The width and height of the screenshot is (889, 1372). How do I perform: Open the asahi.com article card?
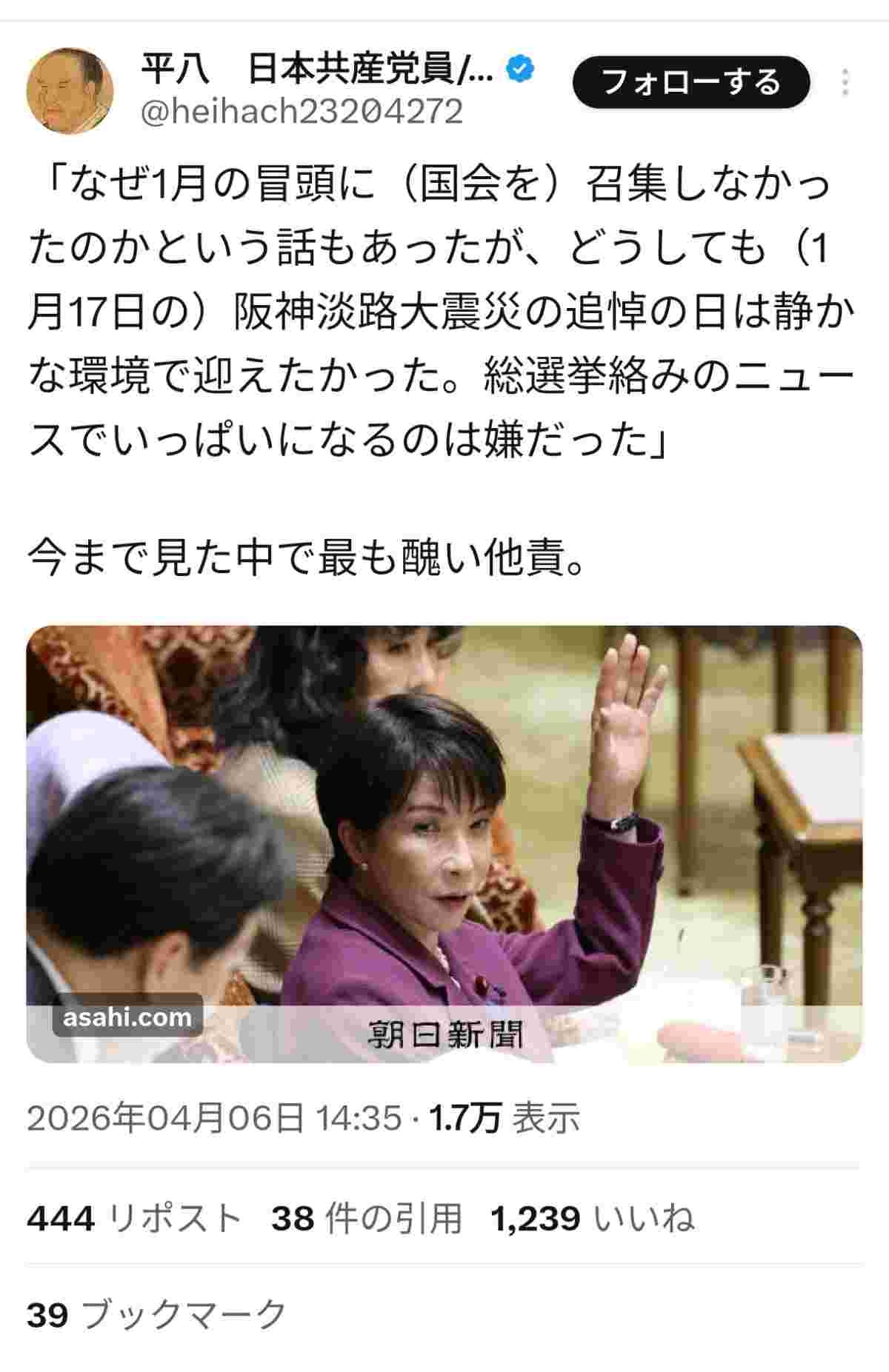pyautogui.click(x=444, y=844)
